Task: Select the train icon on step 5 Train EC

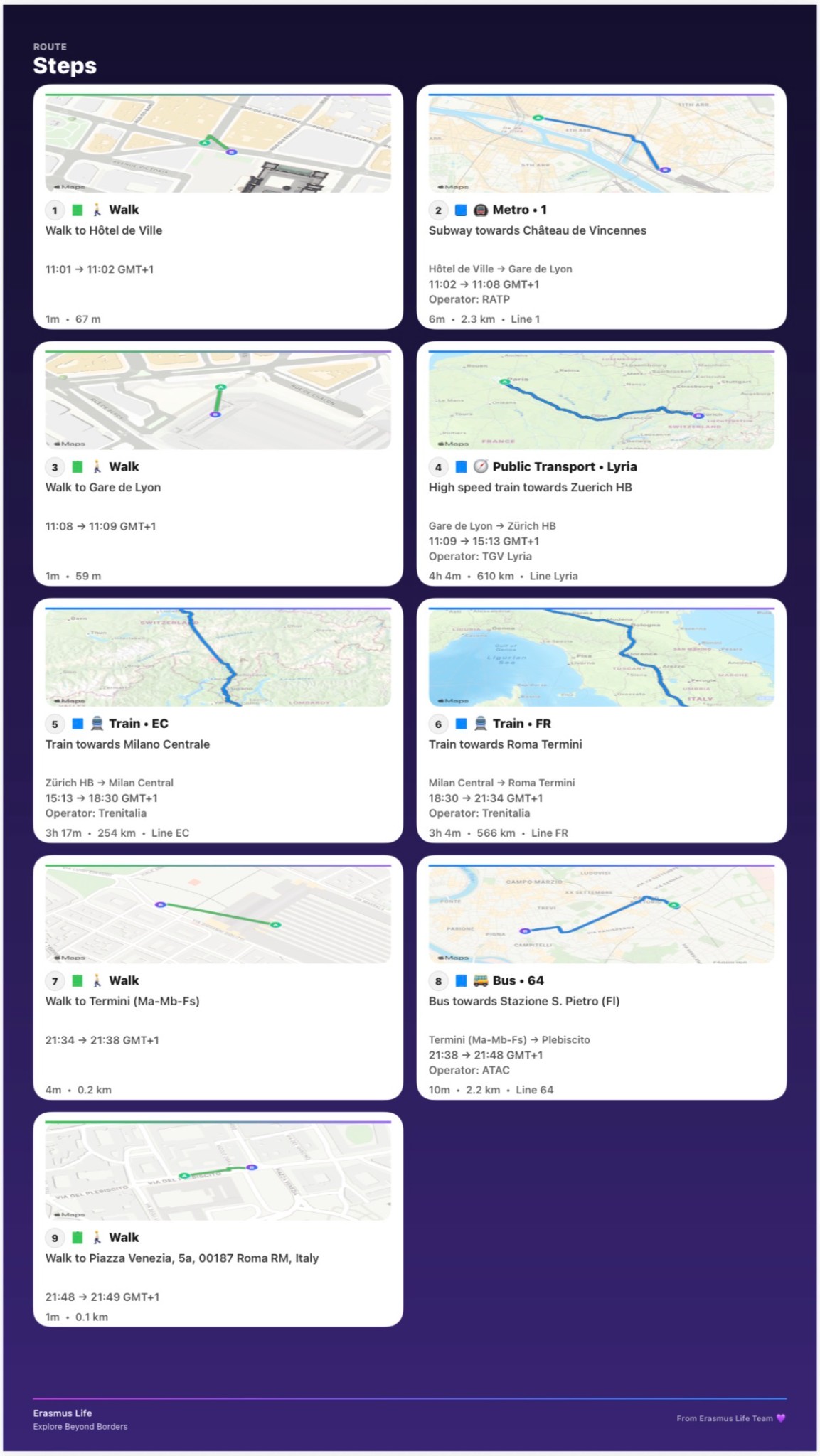Action: (x=97, y=724)
